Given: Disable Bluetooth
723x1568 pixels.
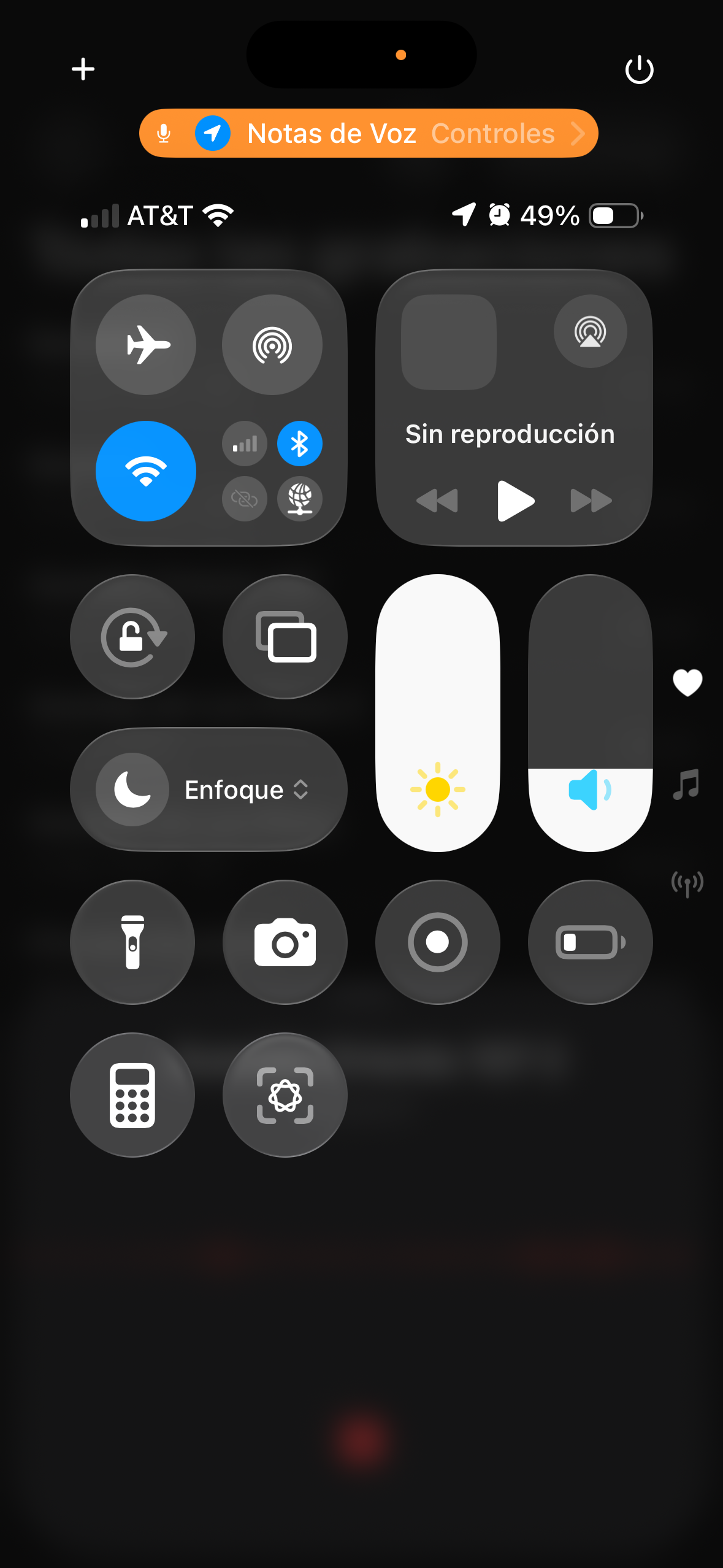Looking at the screenshot, I should [x=299, y=444].
